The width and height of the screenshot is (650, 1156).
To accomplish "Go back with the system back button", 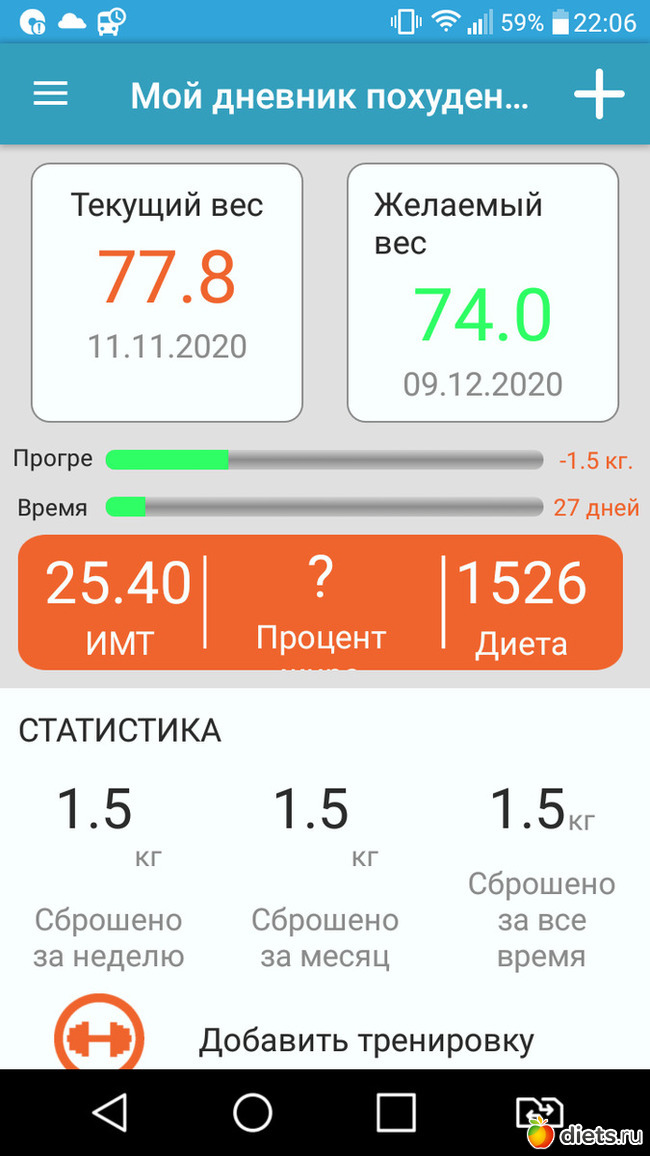I will click(x=109, y=1111).
